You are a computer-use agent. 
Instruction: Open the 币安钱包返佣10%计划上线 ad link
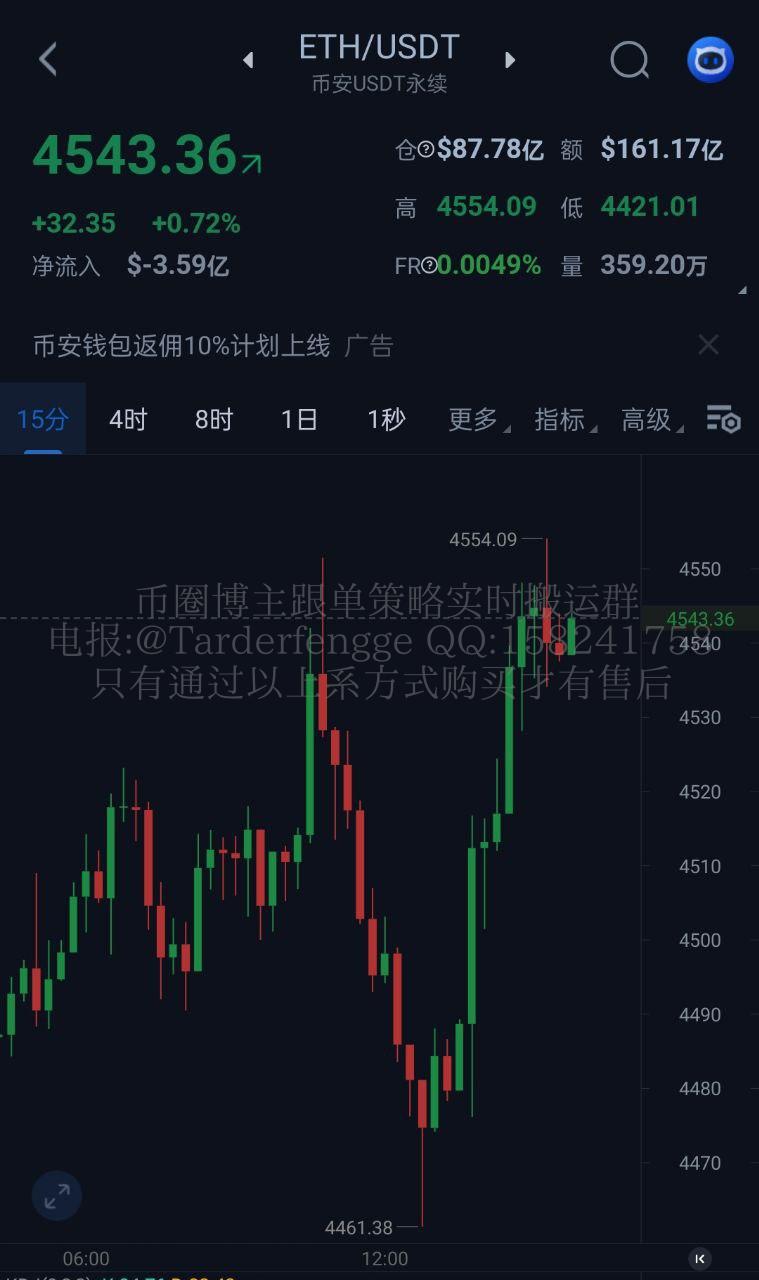click(x=181, y=346)
